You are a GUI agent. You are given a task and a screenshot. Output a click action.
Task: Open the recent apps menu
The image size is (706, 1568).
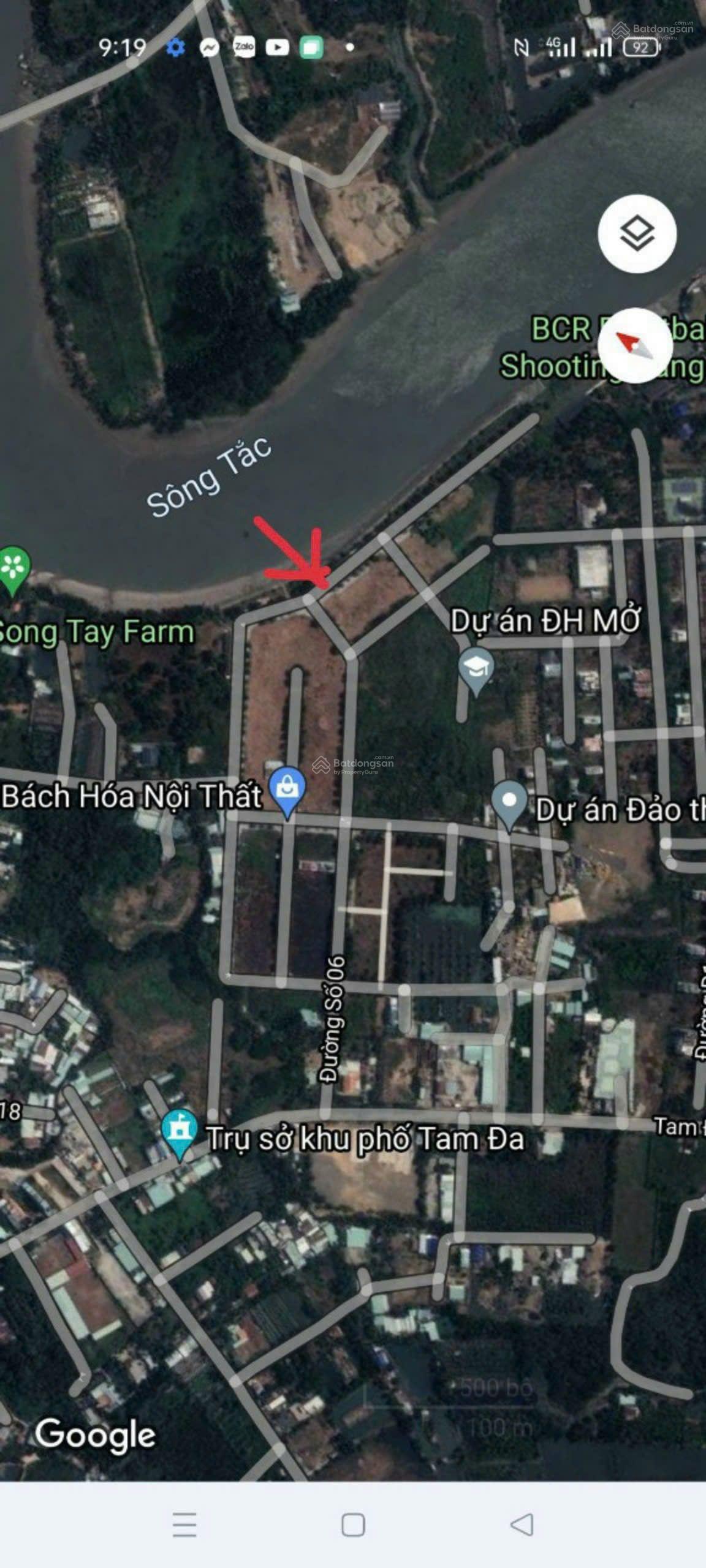click(x=184, y=1524)
